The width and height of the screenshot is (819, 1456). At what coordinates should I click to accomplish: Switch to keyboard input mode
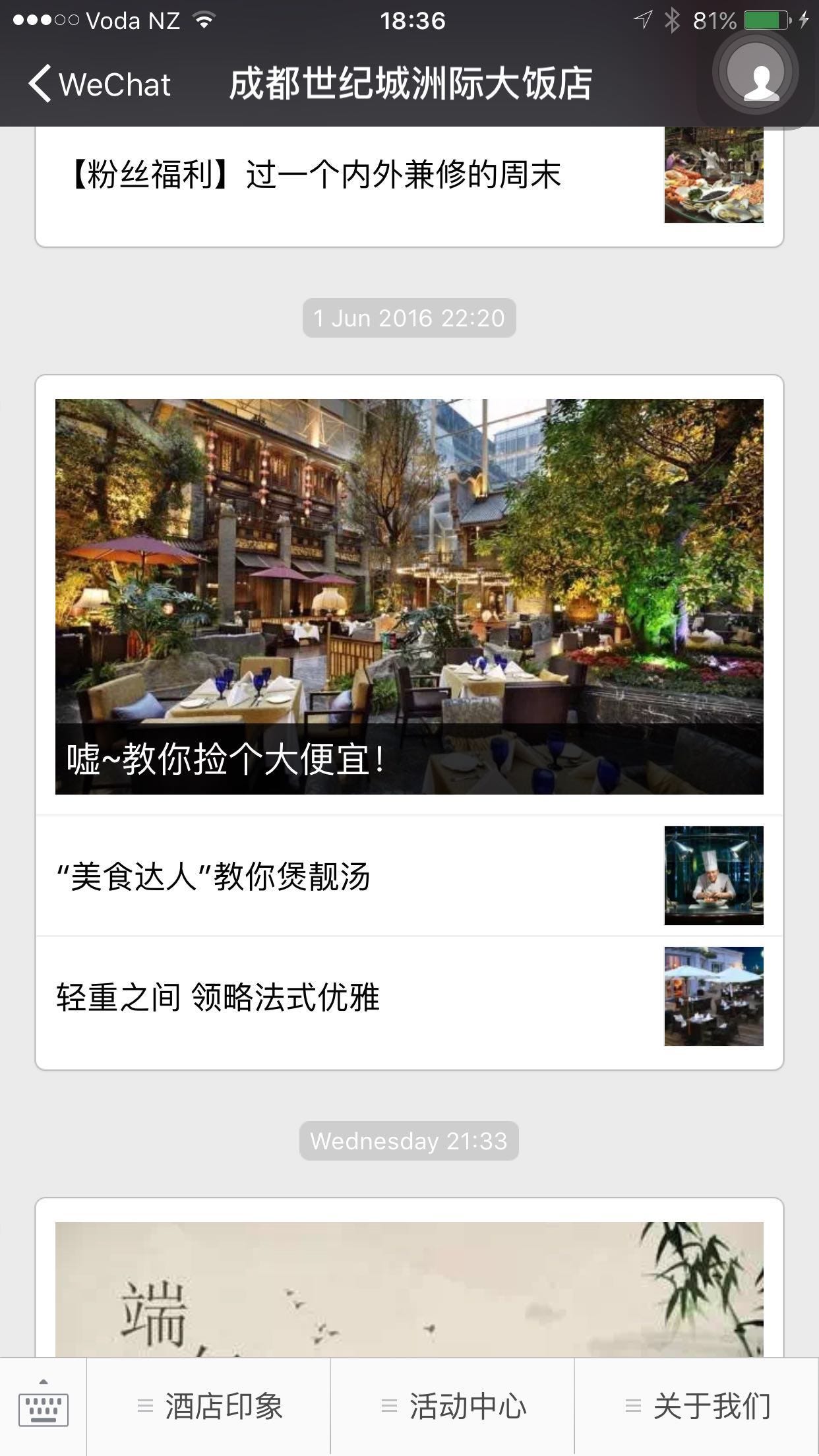(44, 1406)
